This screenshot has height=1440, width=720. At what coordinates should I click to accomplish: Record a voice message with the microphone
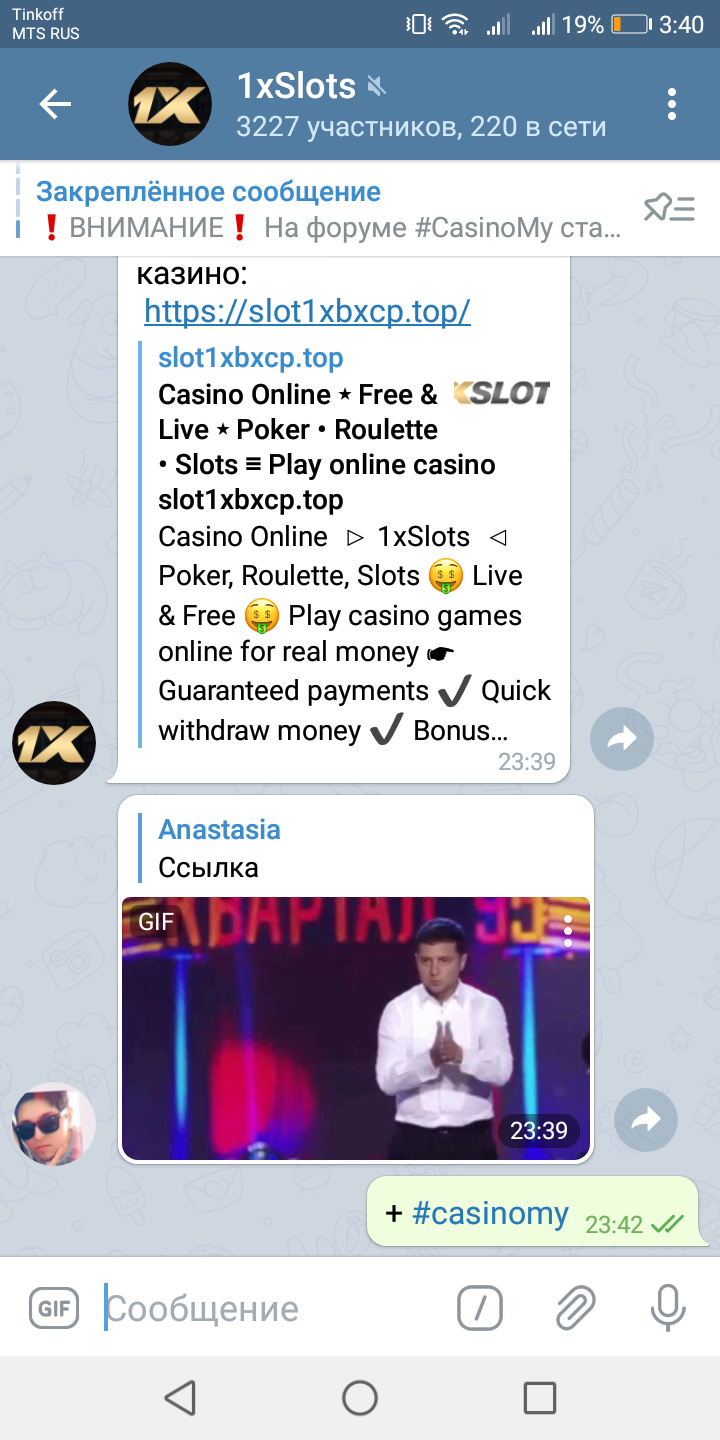tap(667, 1307)
